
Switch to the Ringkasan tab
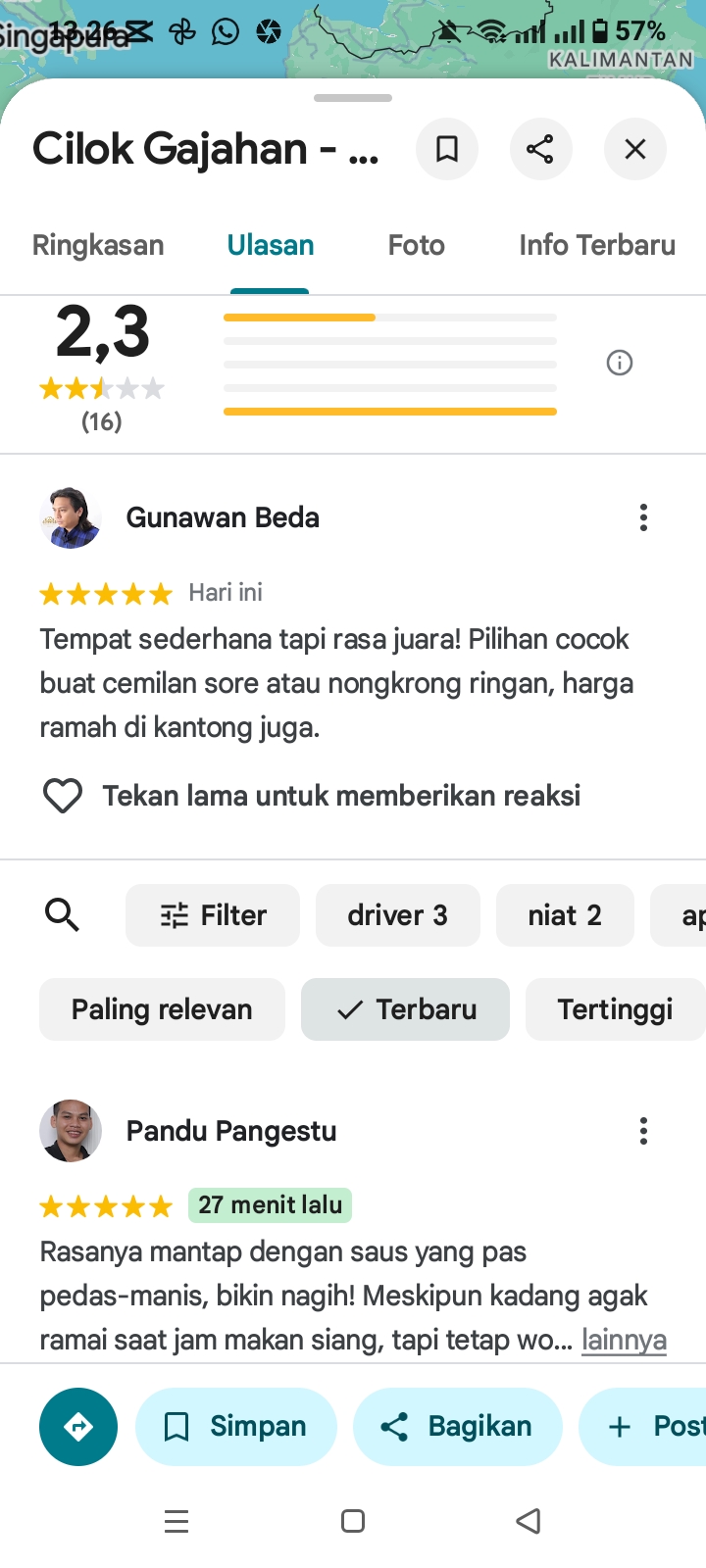click(x=98, y=245)
